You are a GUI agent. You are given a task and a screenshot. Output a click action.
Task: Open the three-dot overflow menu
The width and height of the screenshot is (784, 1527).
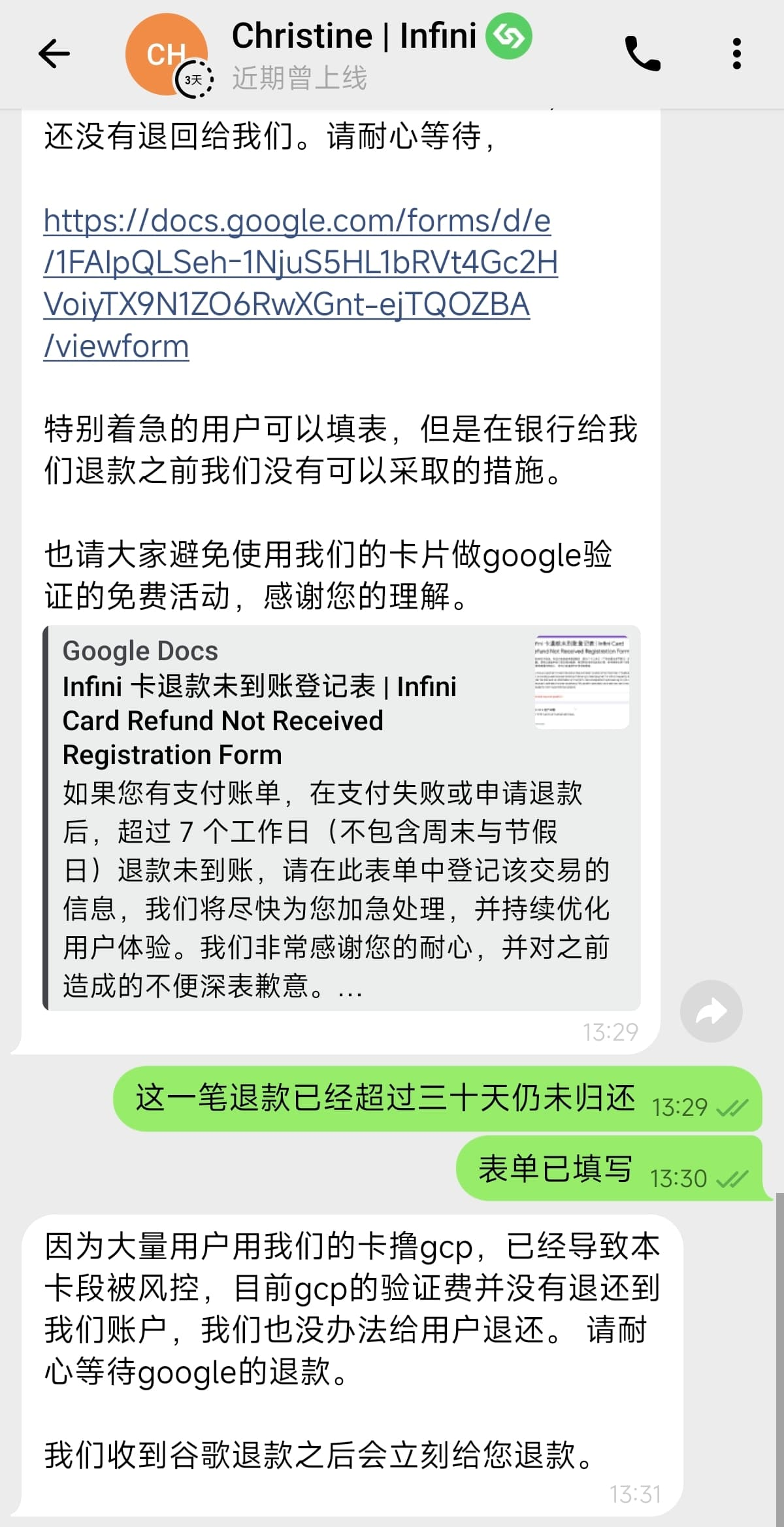coord(737,54)
